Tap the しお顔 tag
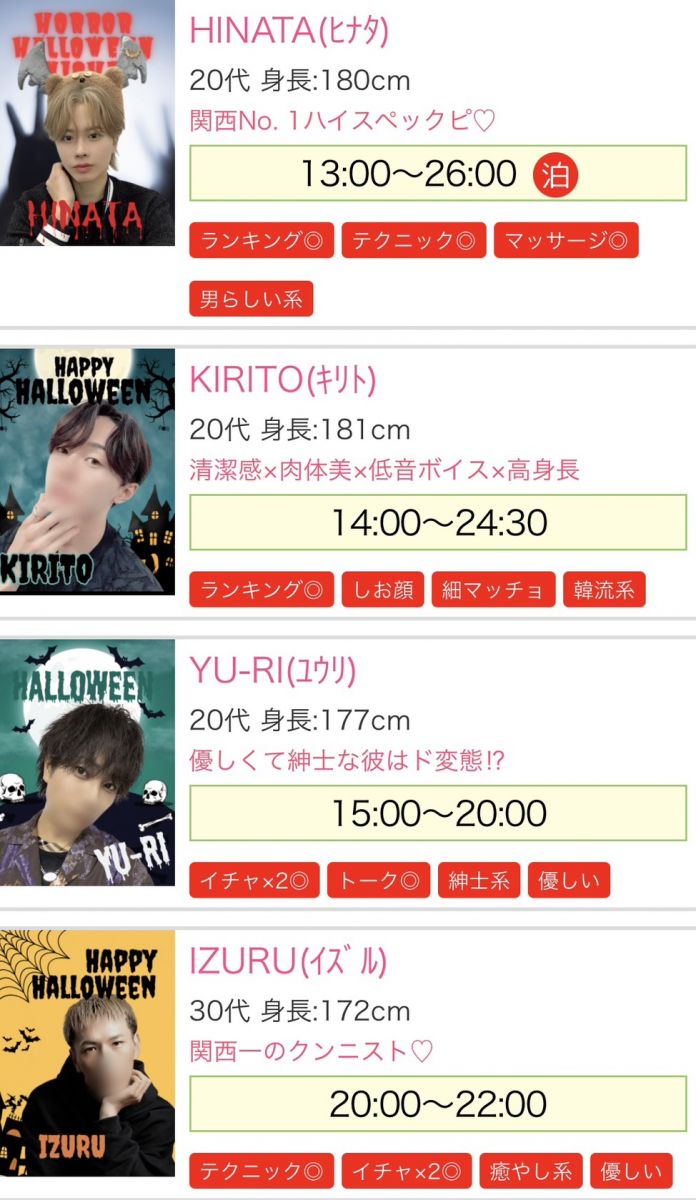The width and height of the screenshot is (696, 1200). (x=383, y=590)
